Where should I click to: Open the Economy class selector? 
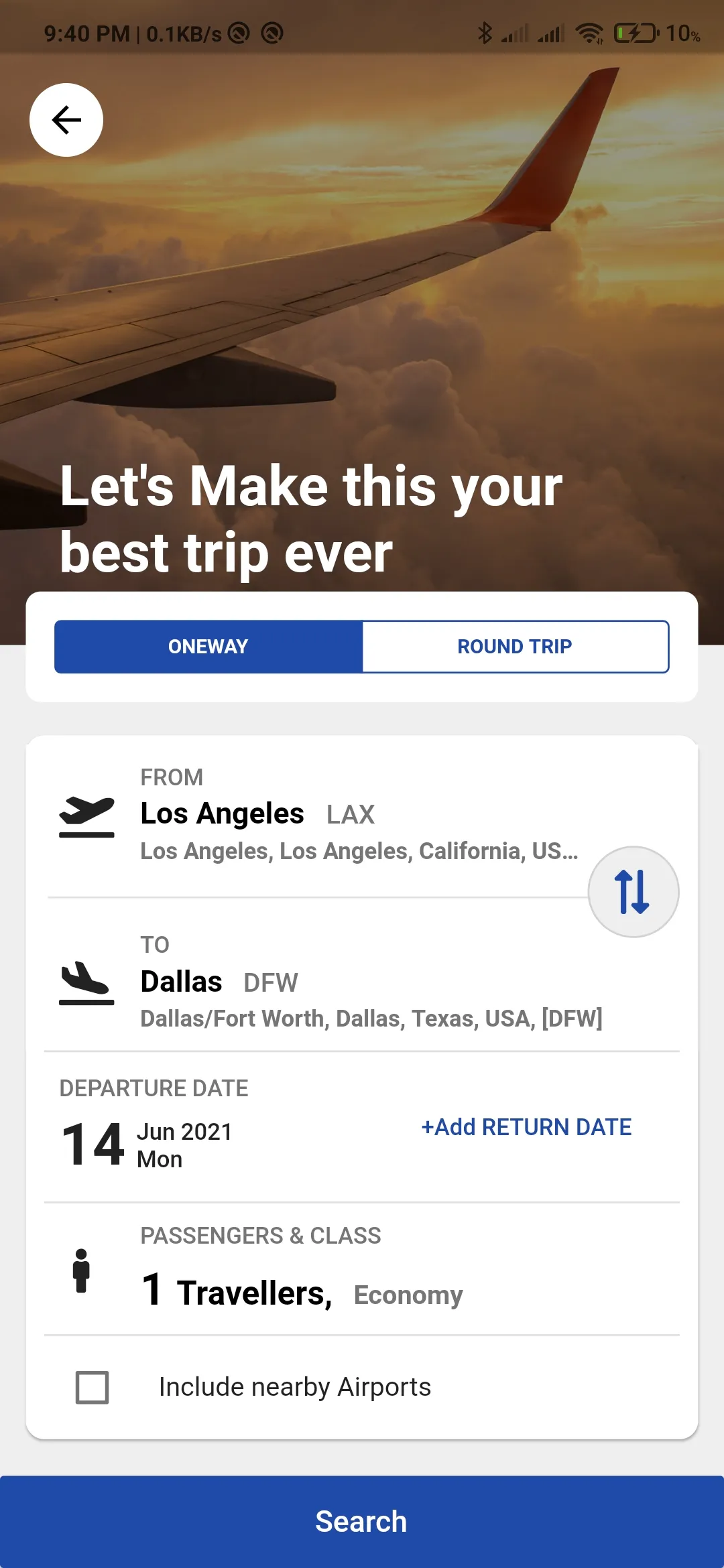(x=407, y=1295)
